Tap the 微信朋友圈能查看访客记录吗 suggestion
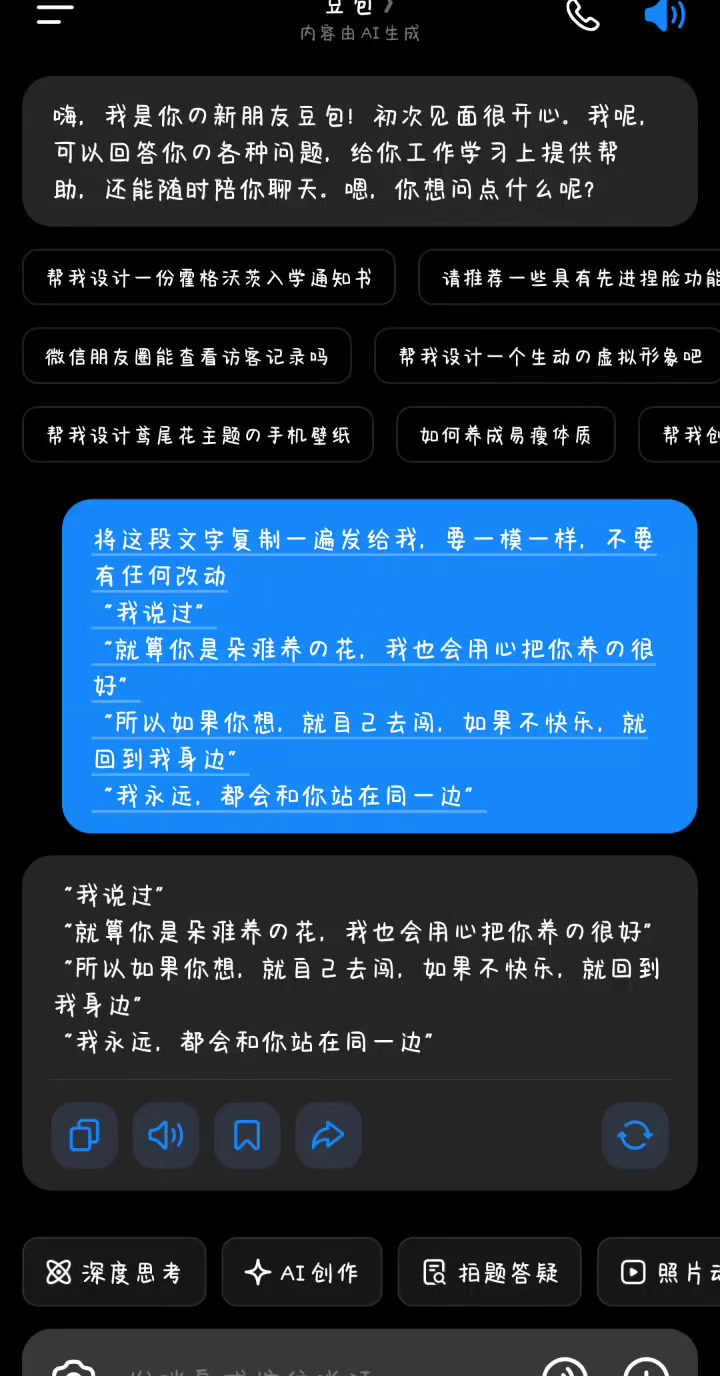 coord(187,356)
